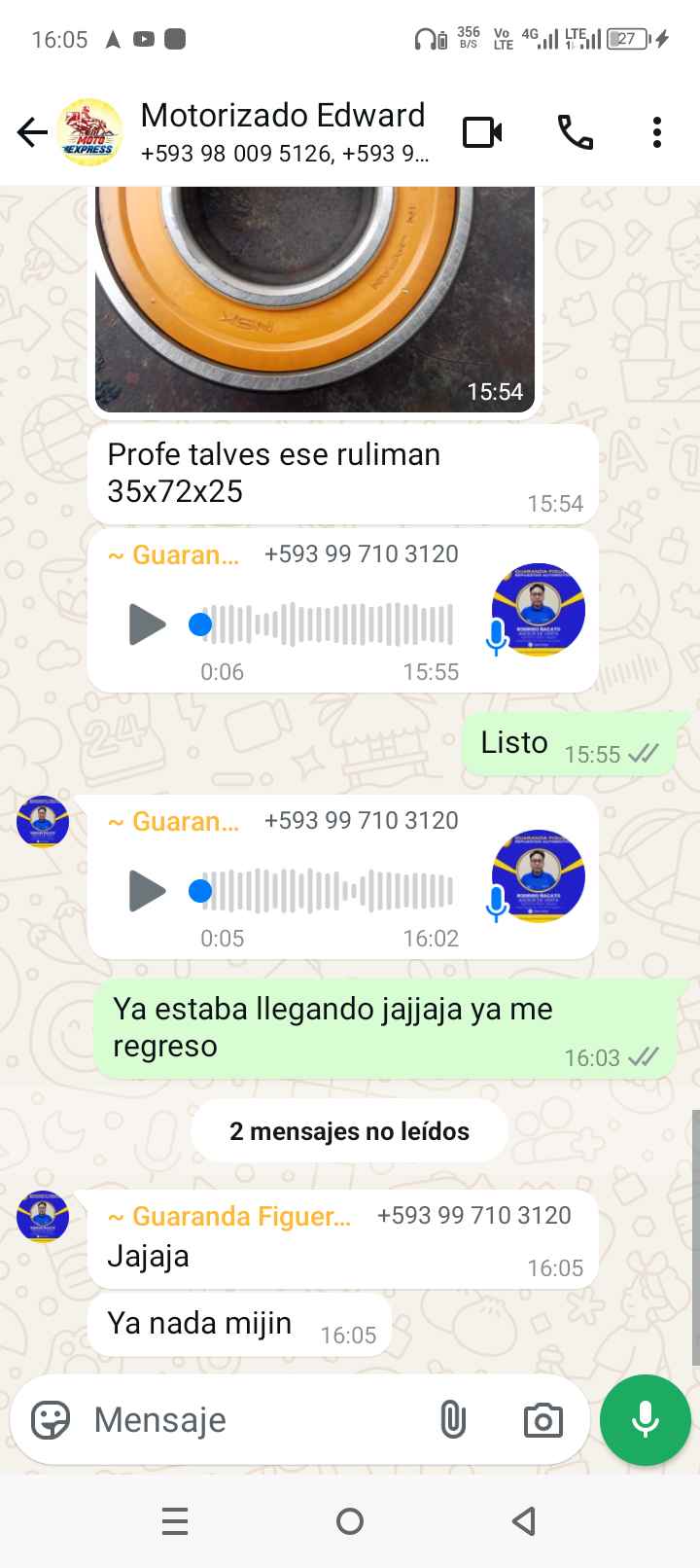The height and width of the screenshot is (1568, 700).
Task: Play the voice note sent at 15:55
Action: click(x=147, y=624)
